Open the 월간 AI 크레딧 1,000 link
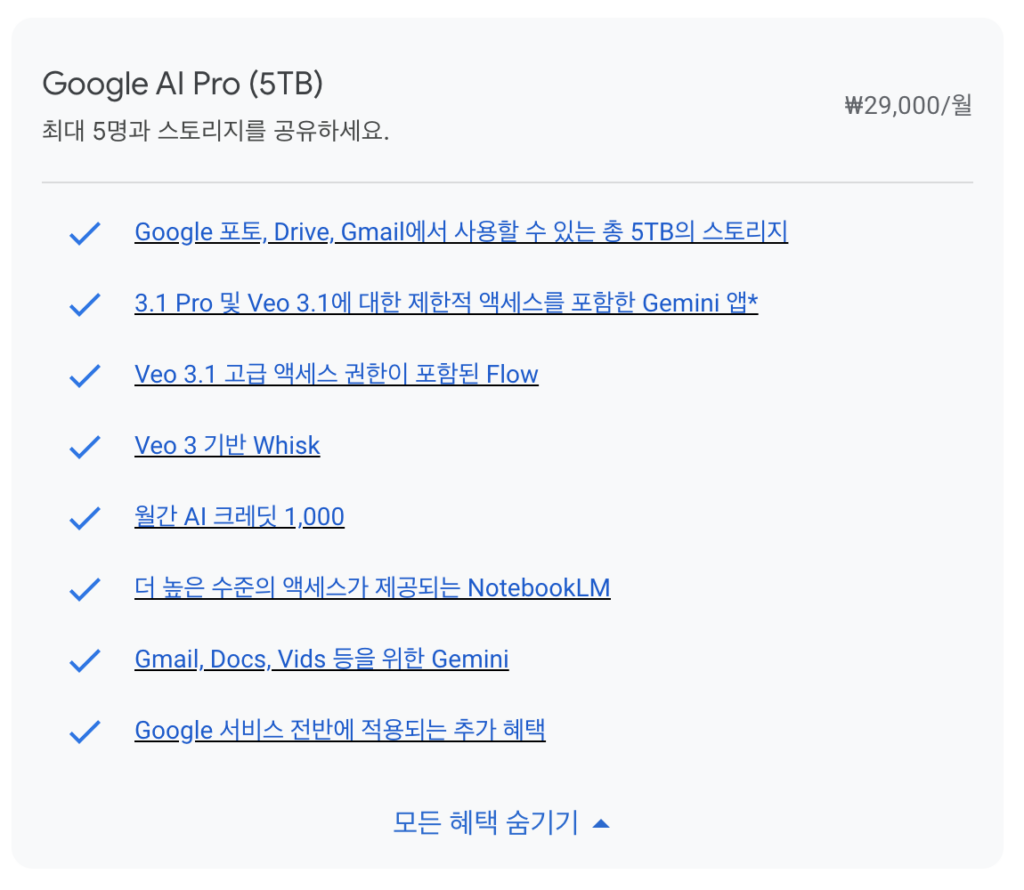The width and height of the screenshot is (1024, 890). click(x=239, y=516)
